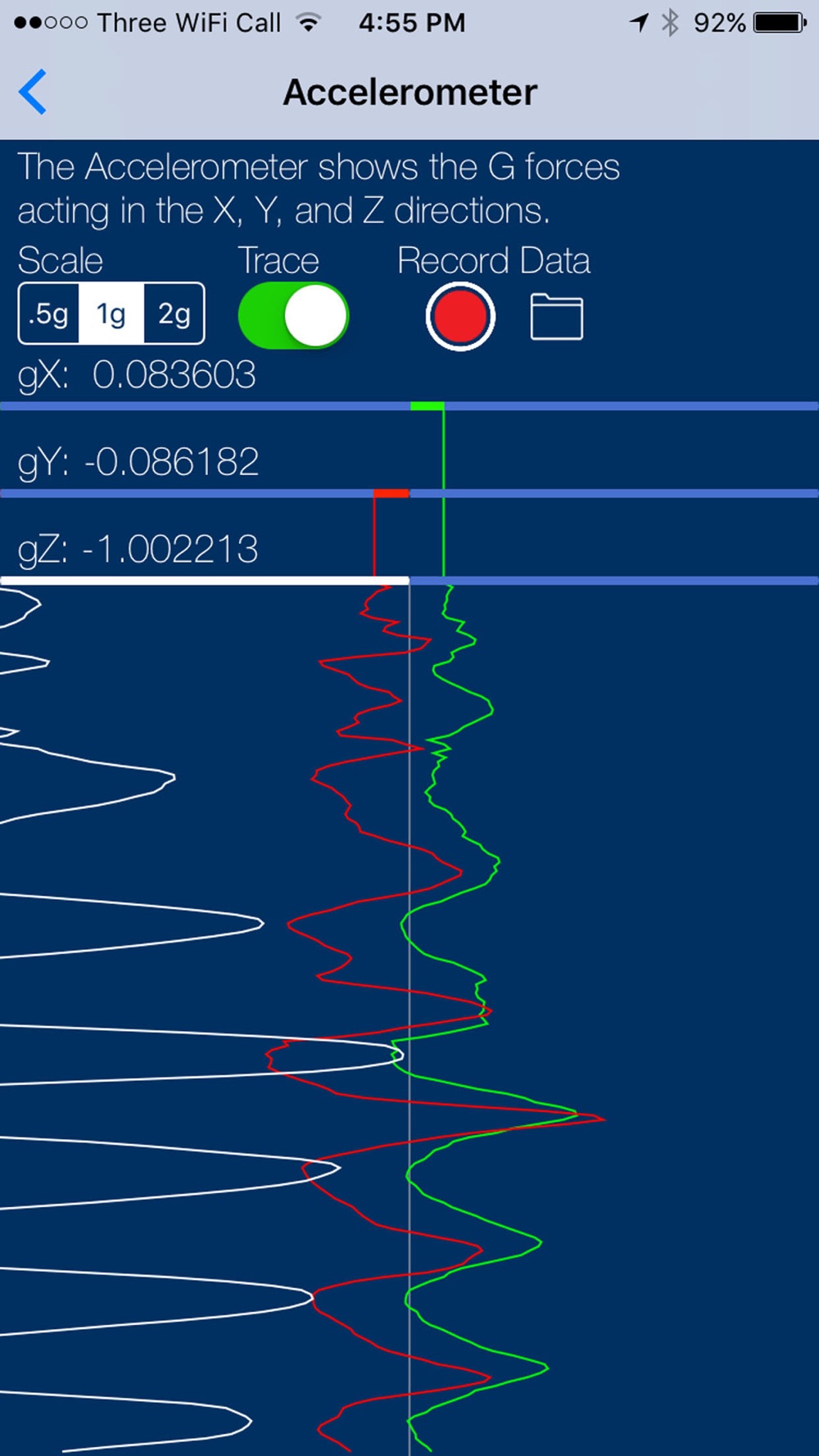Switch scale to 2g

pos(174,314)
